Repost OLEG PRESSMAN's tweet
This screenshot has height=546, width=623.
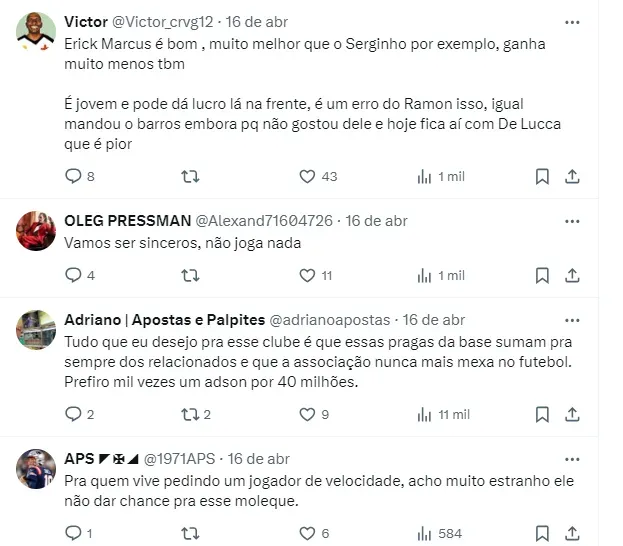189,275
